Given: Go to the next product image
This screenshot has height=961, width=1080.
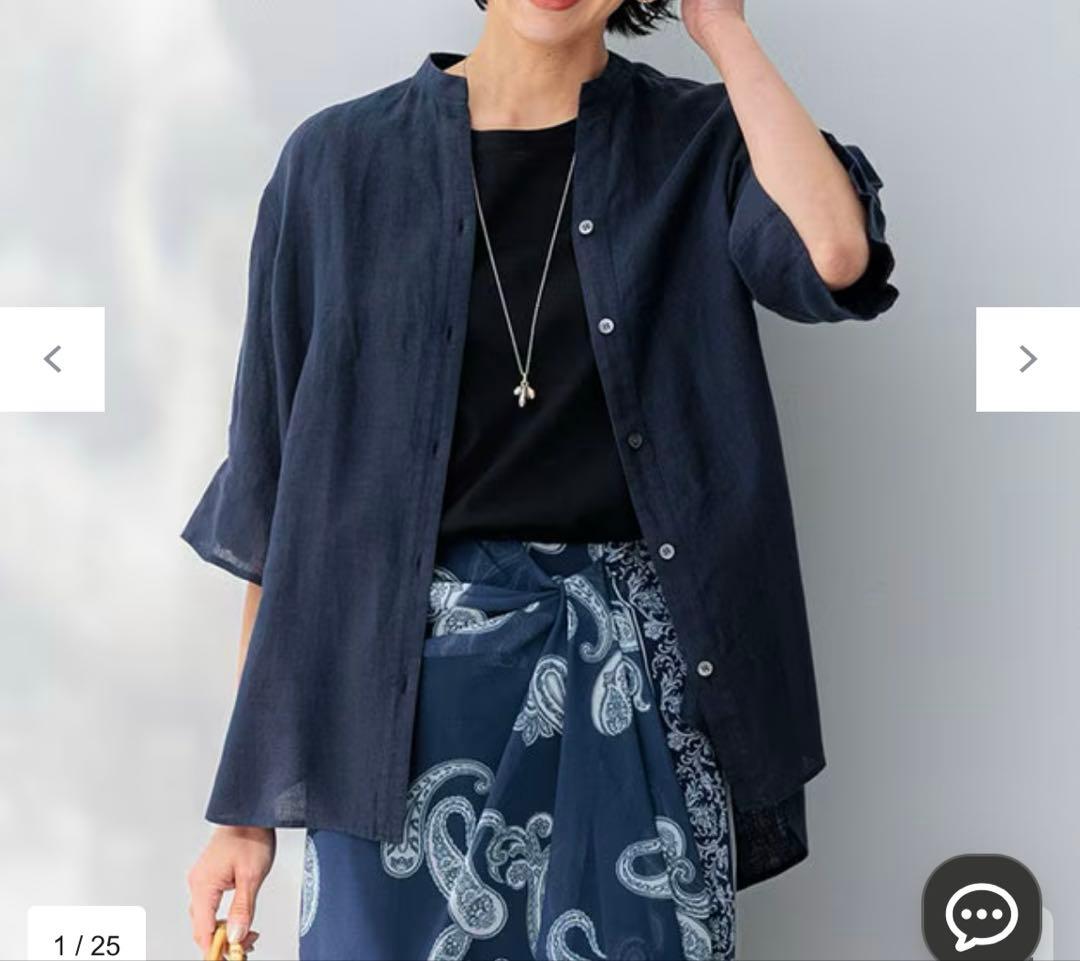Looking at the screenshot, I should click(x=1027, y=359).
